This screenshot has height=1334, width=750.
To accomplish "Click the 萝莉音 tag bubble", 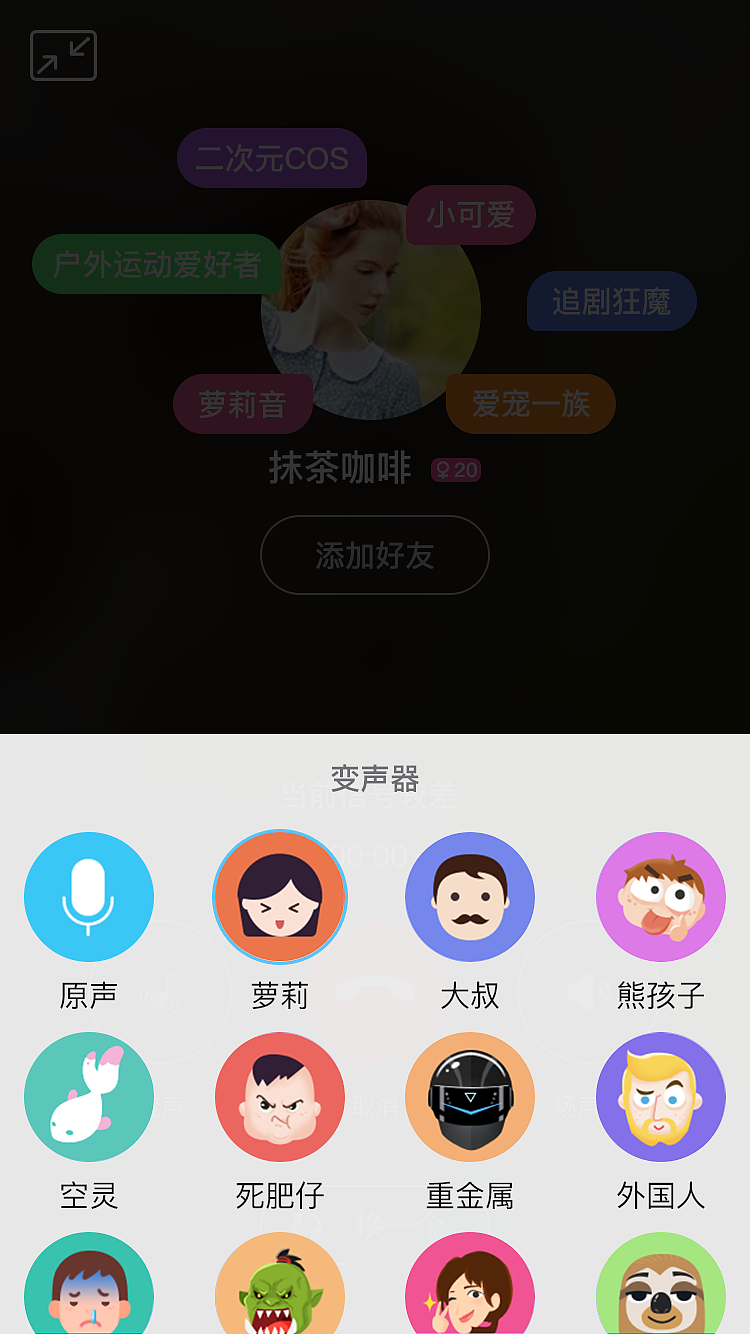I will click(x=243, y=403).
